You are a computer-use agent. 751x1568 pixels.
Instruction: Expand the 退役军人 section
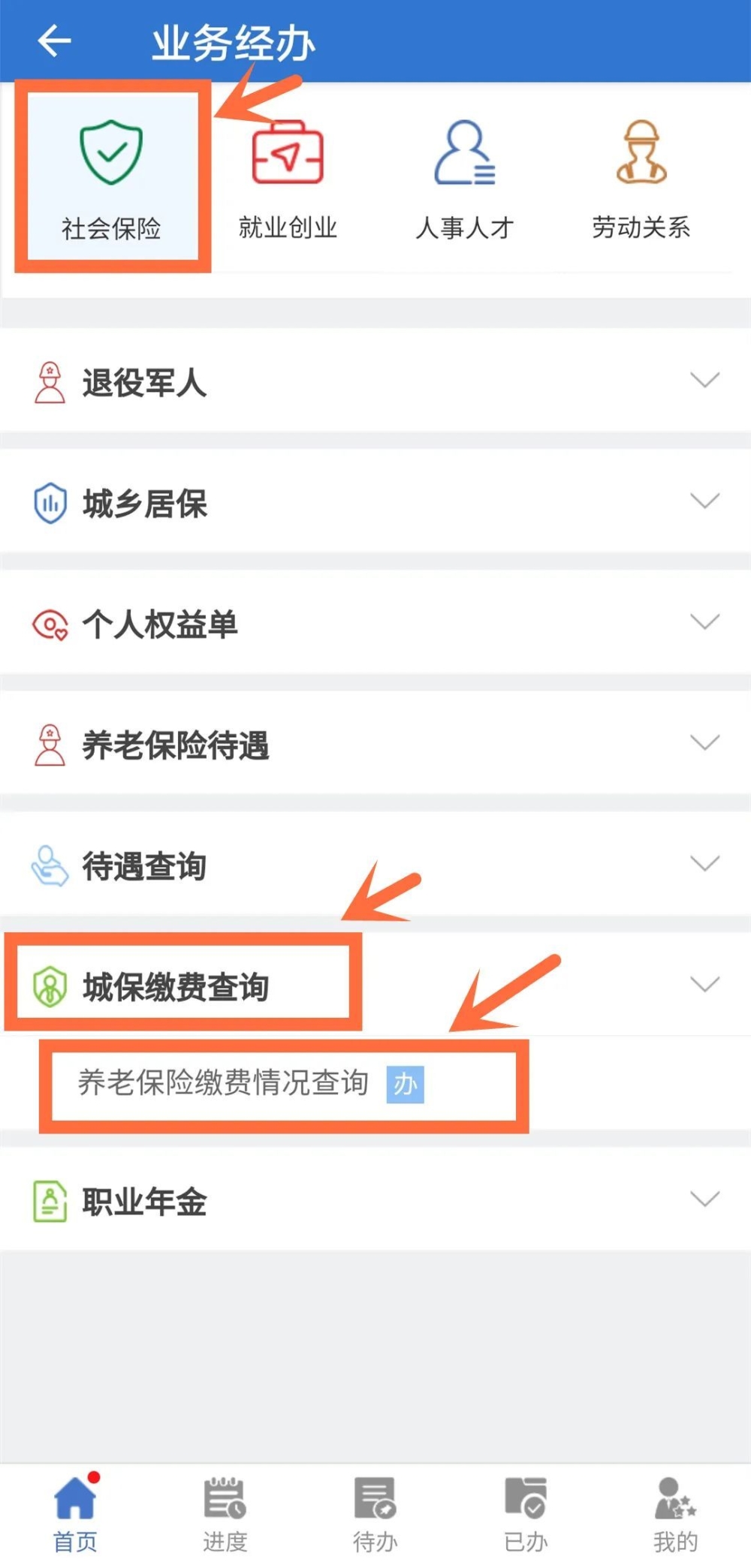[x=375, y=381]
